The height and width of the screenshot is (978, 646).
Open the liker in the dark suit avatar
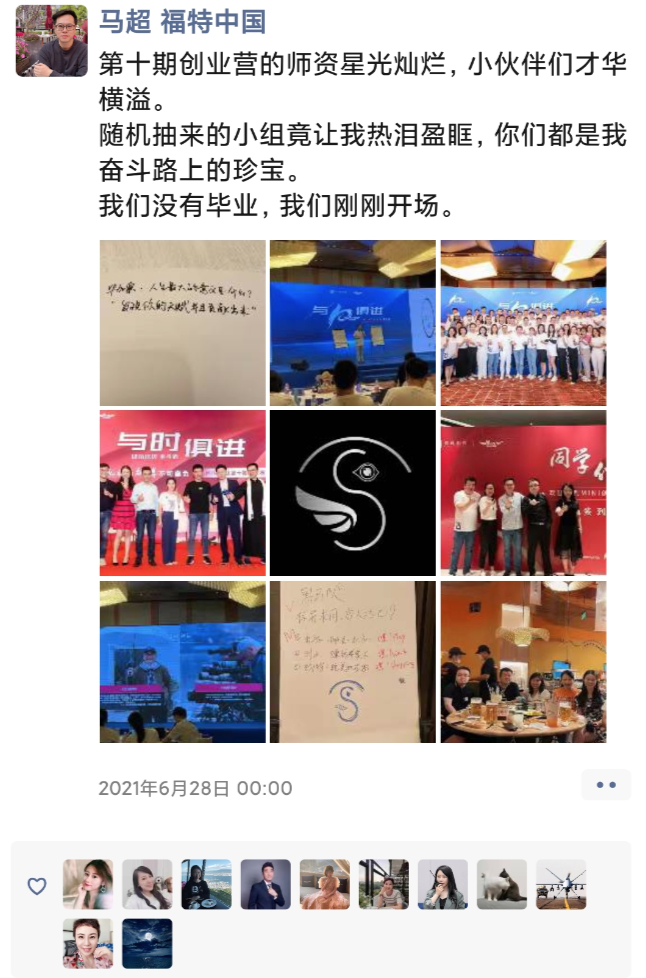click(266, 884)
